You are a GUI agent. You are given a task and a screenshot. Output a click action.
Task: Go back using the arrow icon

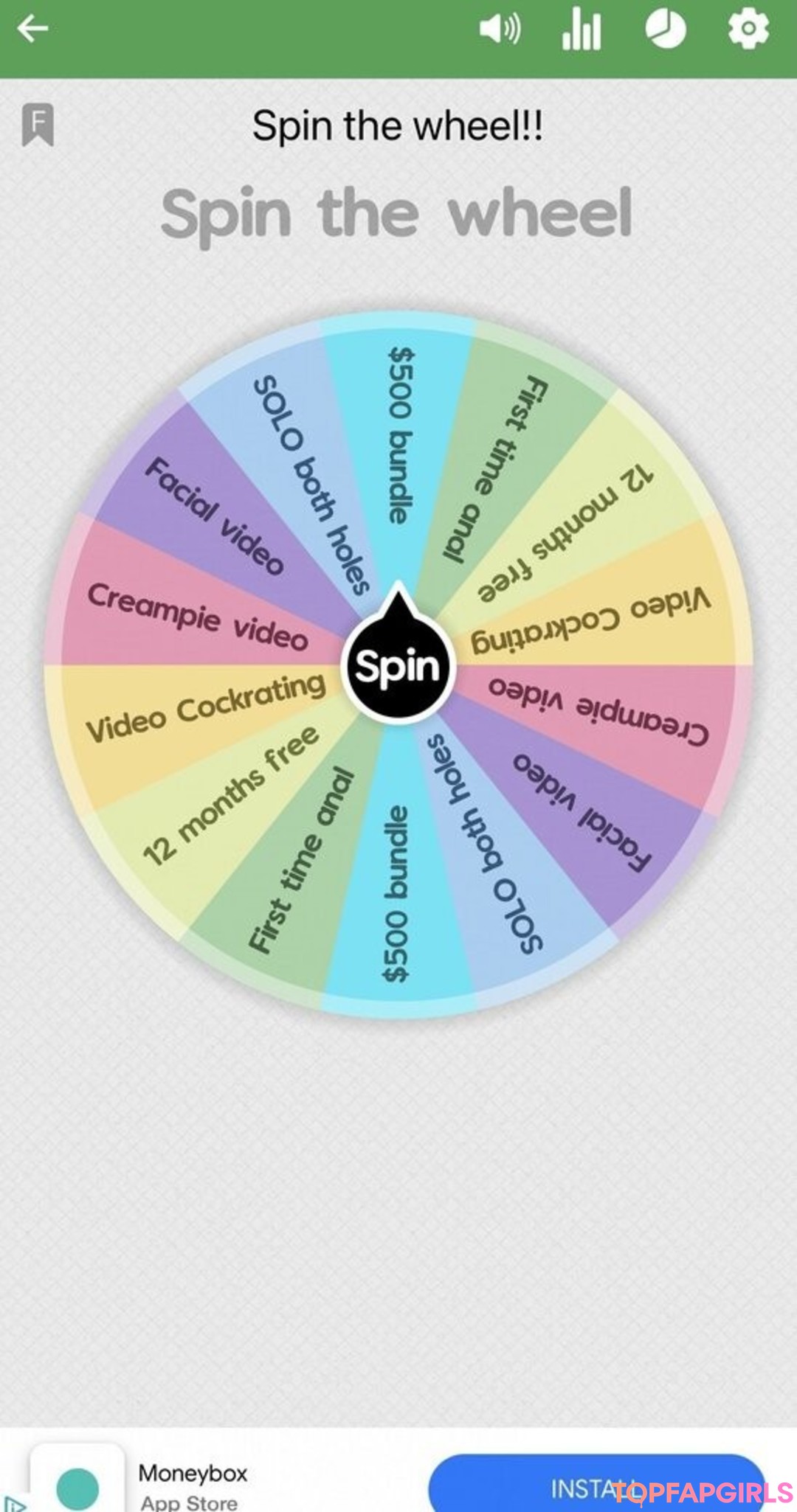32,30
